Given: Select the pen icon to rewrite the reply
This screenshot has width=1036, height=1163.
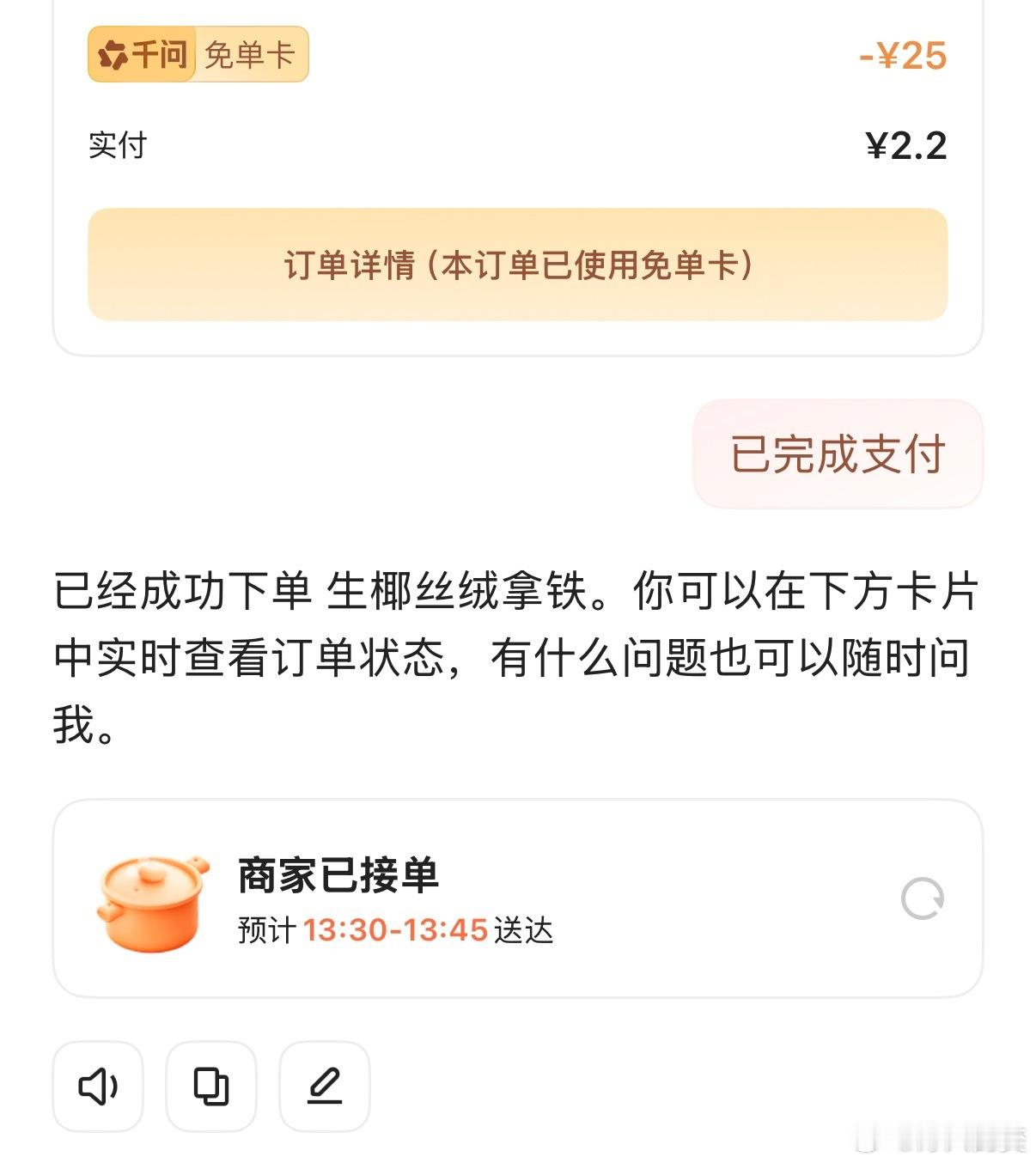Looking at the screenshot, I should (324, 1087).
